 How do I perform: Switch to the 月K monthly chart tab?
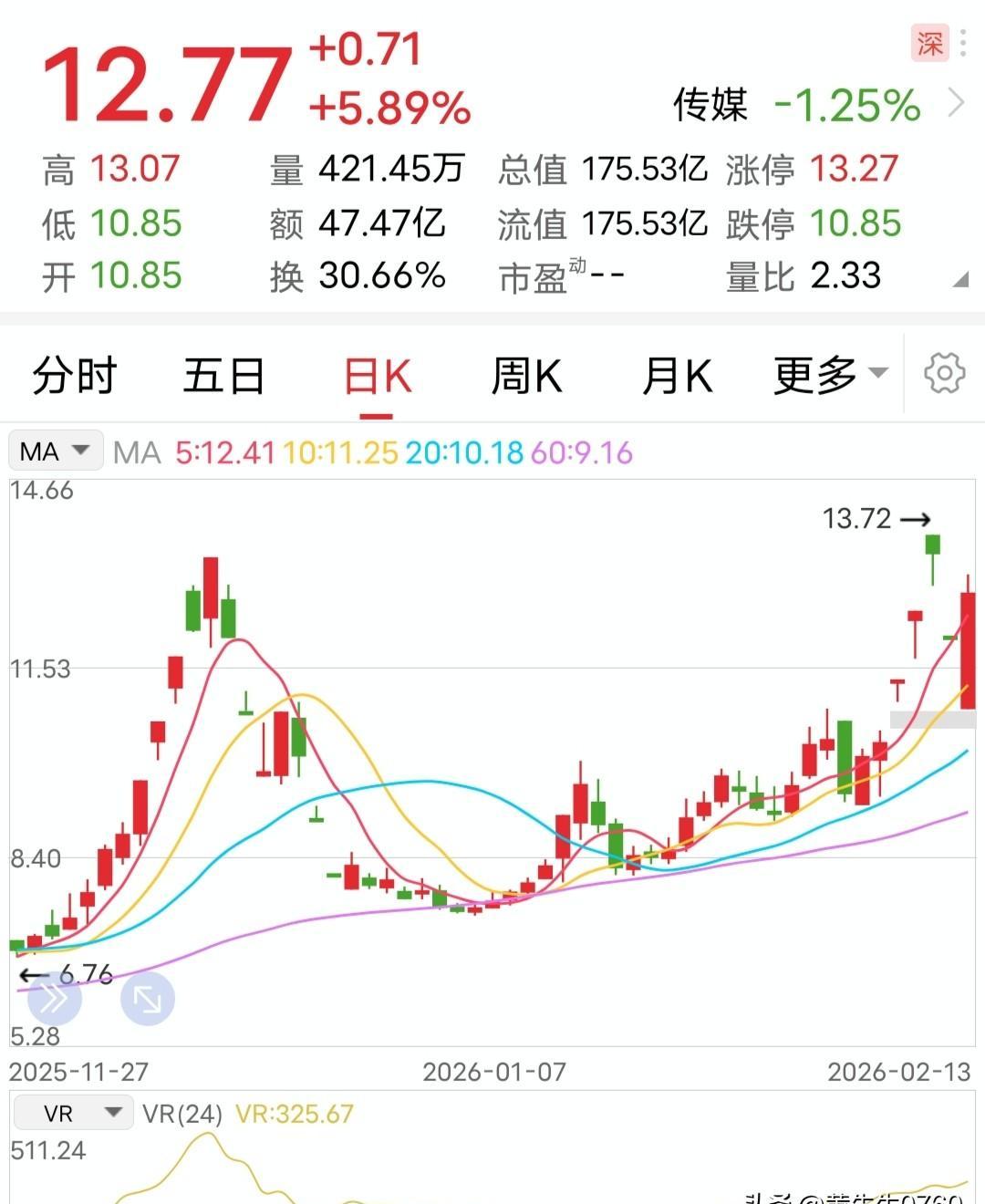pyautogui.click(x=675, y=374)
